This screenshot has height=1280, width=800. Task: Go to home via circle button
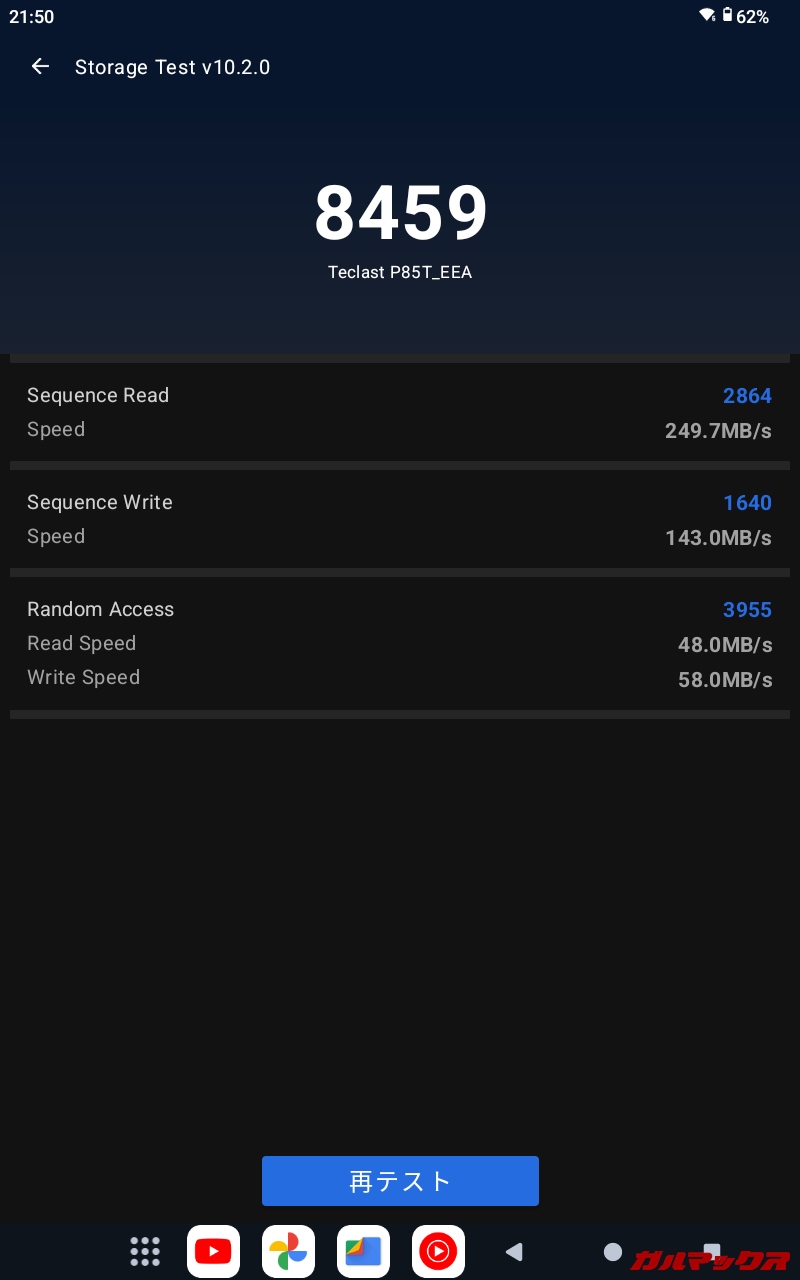tap(613, 1251)
